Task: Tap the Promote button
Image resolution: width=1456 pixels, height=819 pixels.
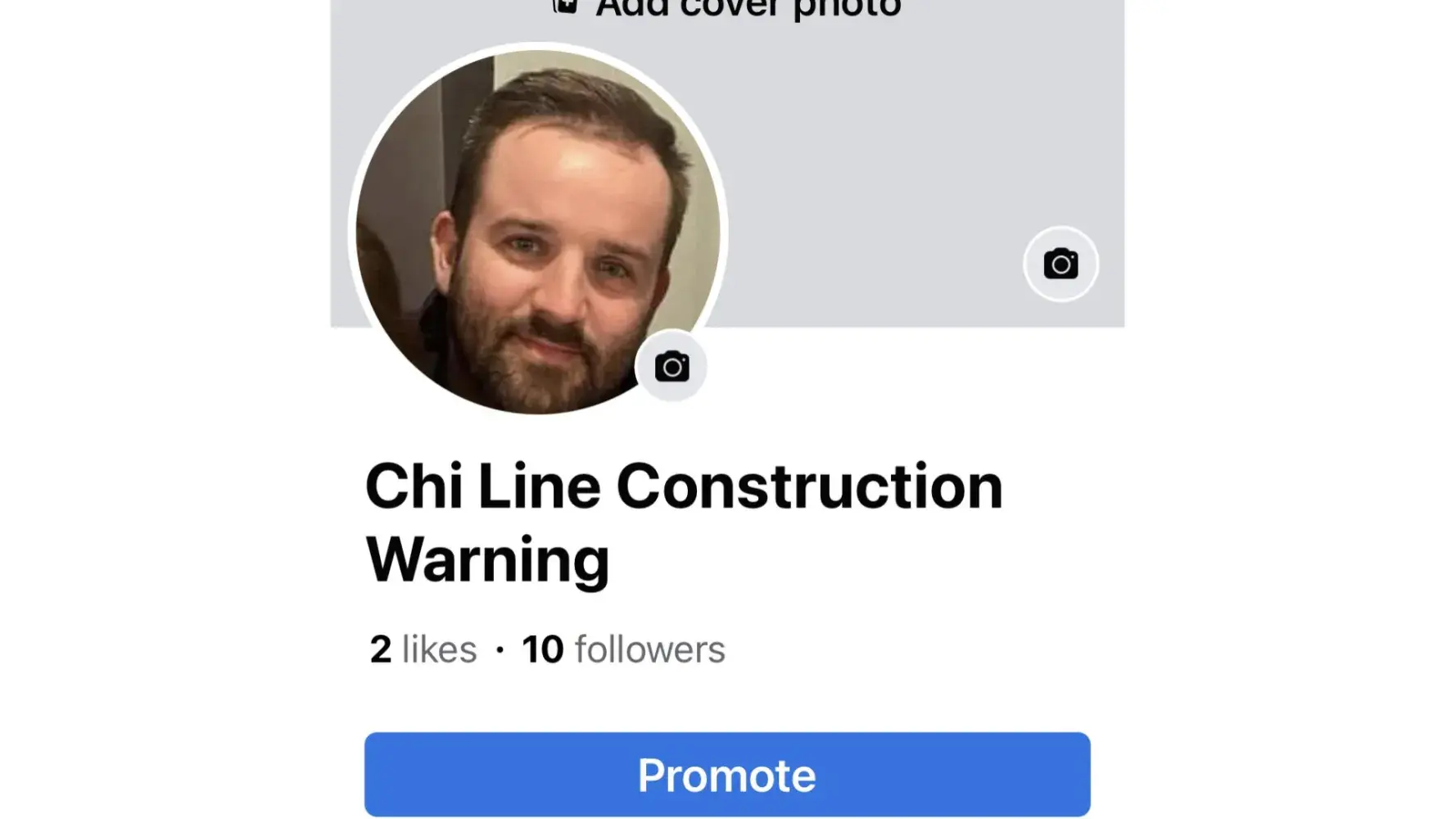Action: (x=727, y=774)
